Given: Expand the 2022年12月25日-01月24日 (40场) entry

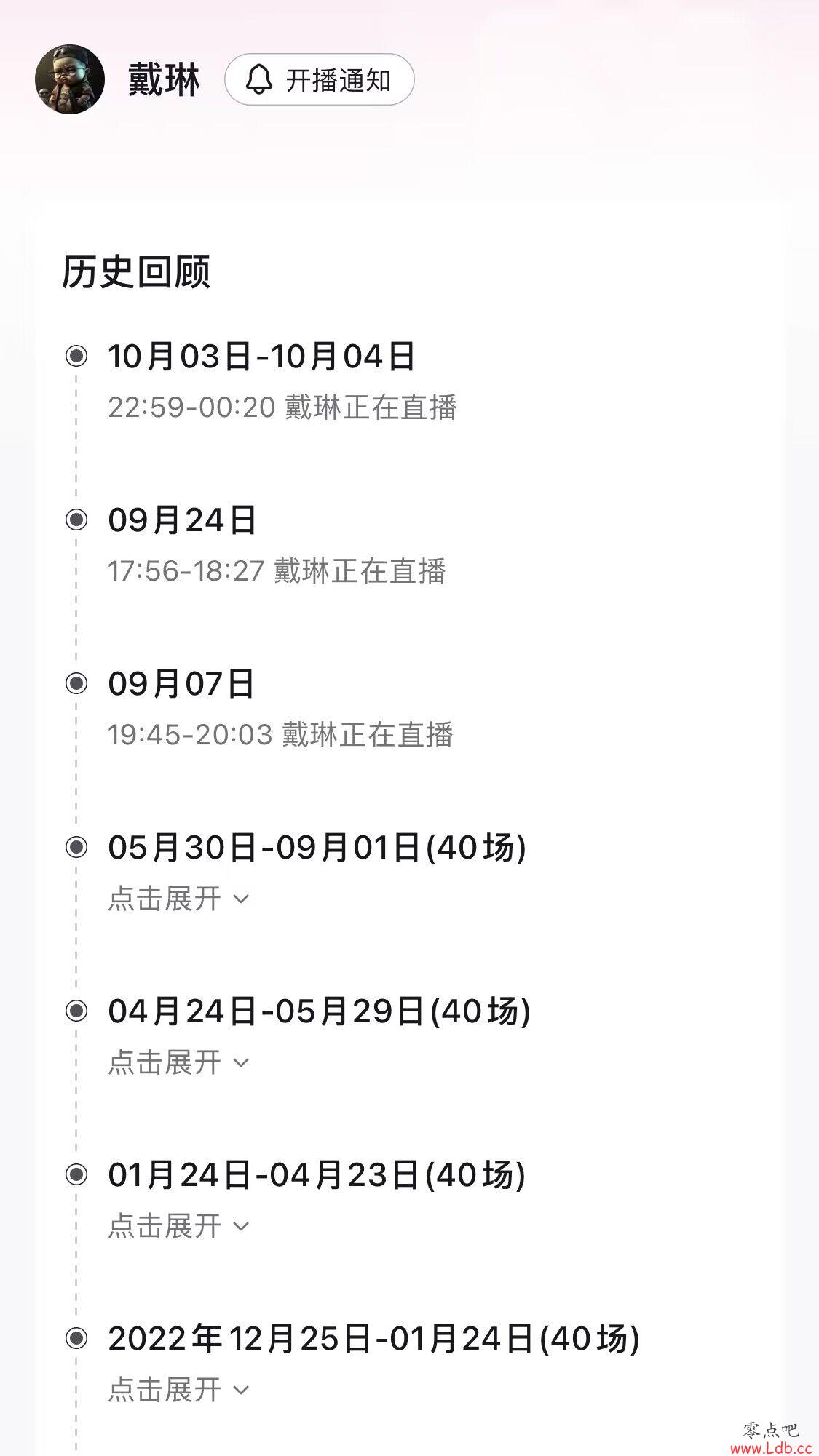Looking at the screenshot, I should (x=179, y=1390).
